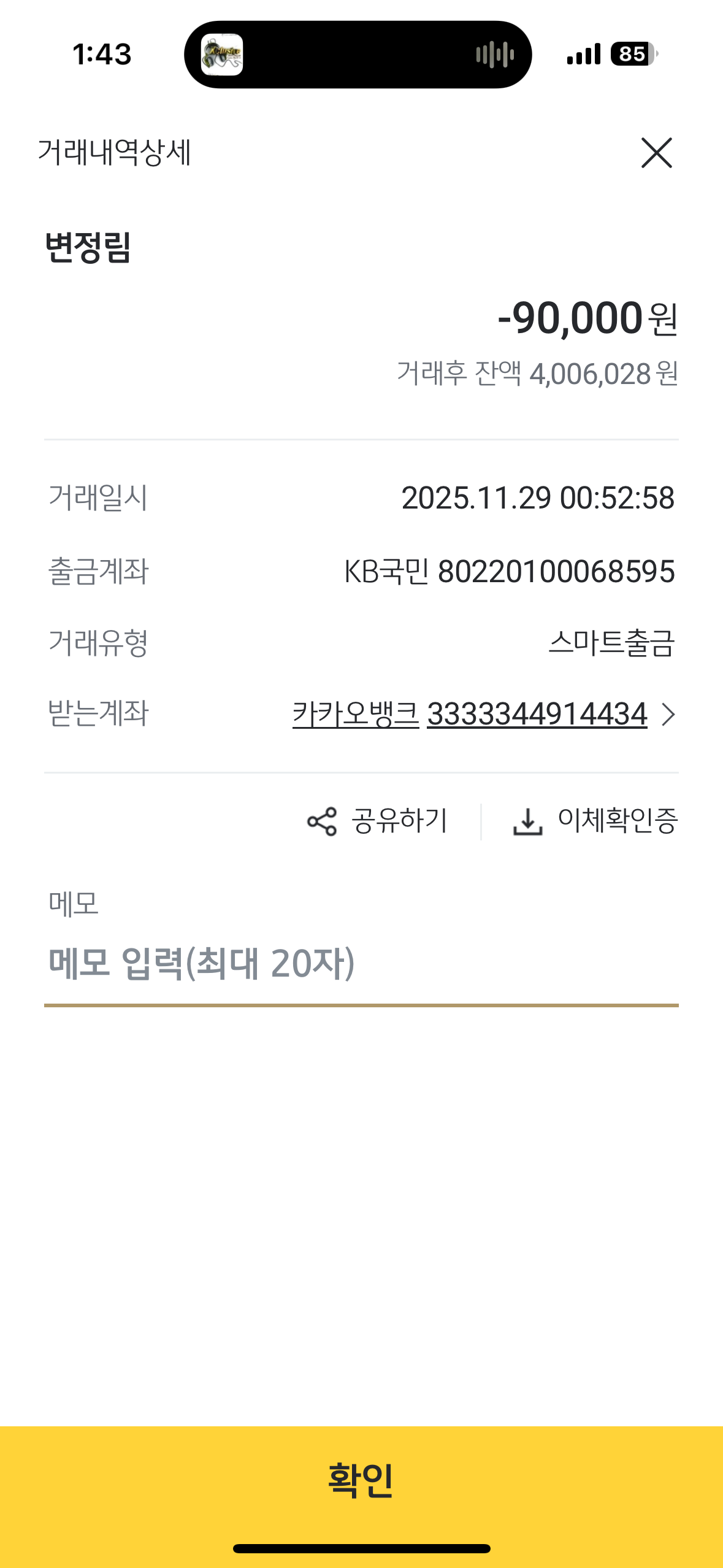This screenshot has width=723, height=1568.
Task: Focus the 메모 입력 memo field
Action: (x=361, y=963)
